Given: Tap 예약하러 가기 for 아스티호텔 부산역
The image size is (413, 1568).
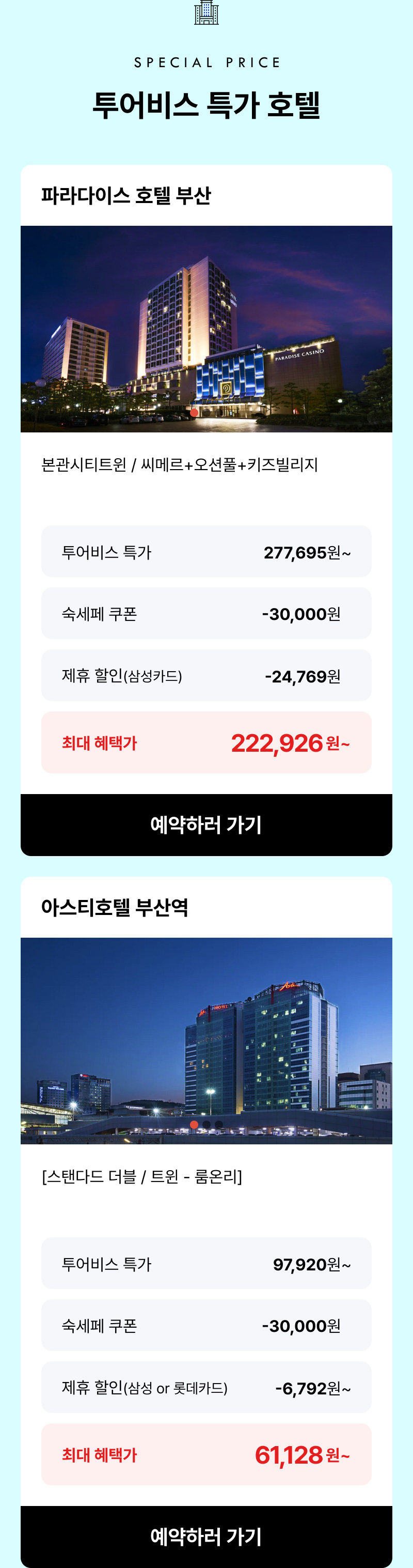Looking at the screenshot, I should pyautogui.click(x=206, y=1536).
